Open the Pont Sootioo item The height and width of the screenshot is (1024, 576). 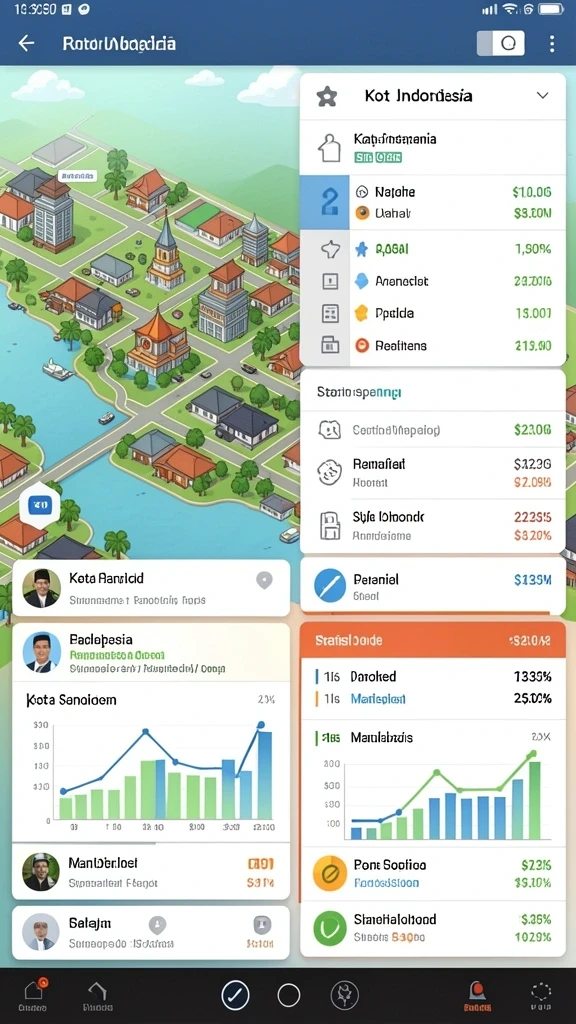pyautogui.click(x=432, y=873)
